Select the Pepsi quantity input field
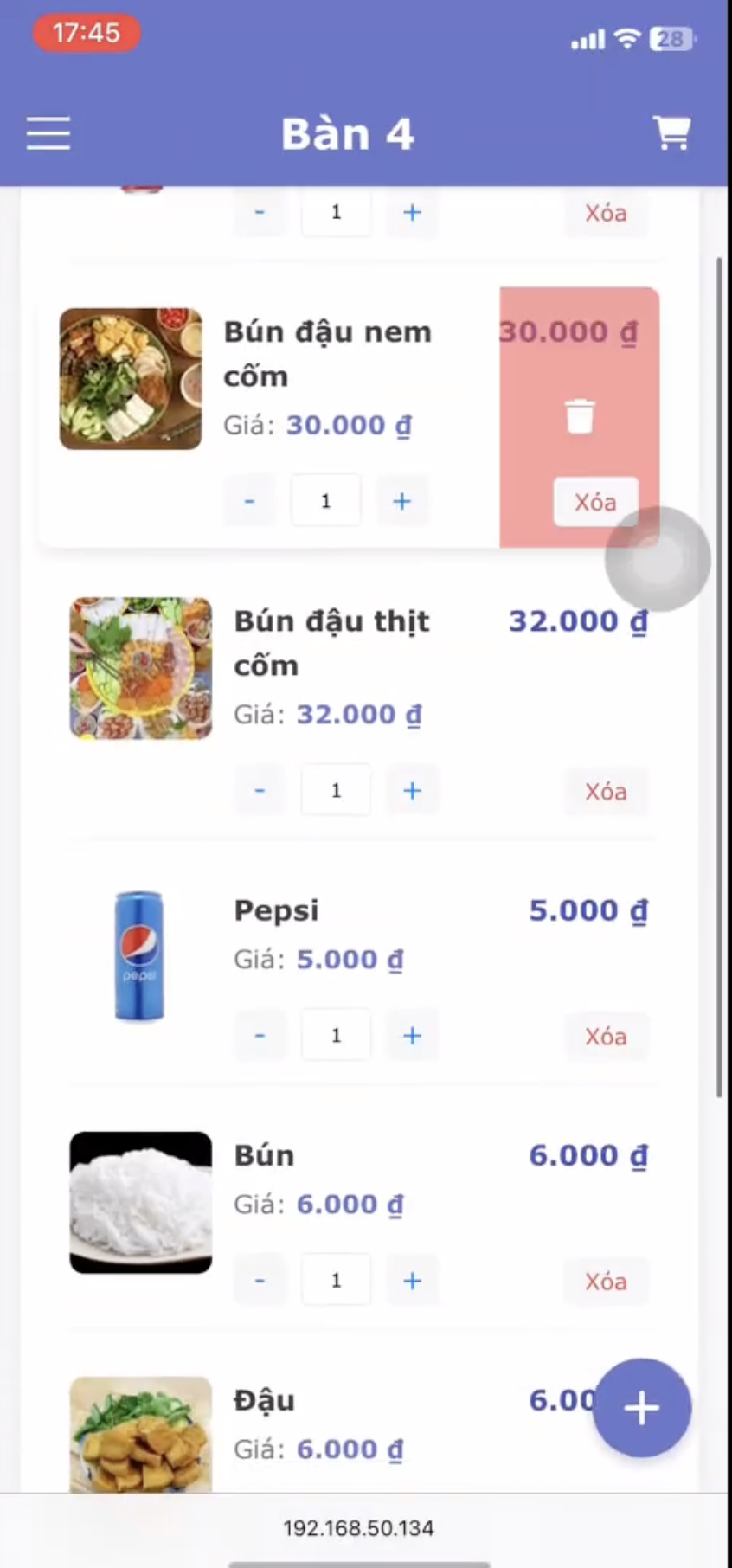The width and height of the screenshot is (732, 1568). pos(336,1035)
